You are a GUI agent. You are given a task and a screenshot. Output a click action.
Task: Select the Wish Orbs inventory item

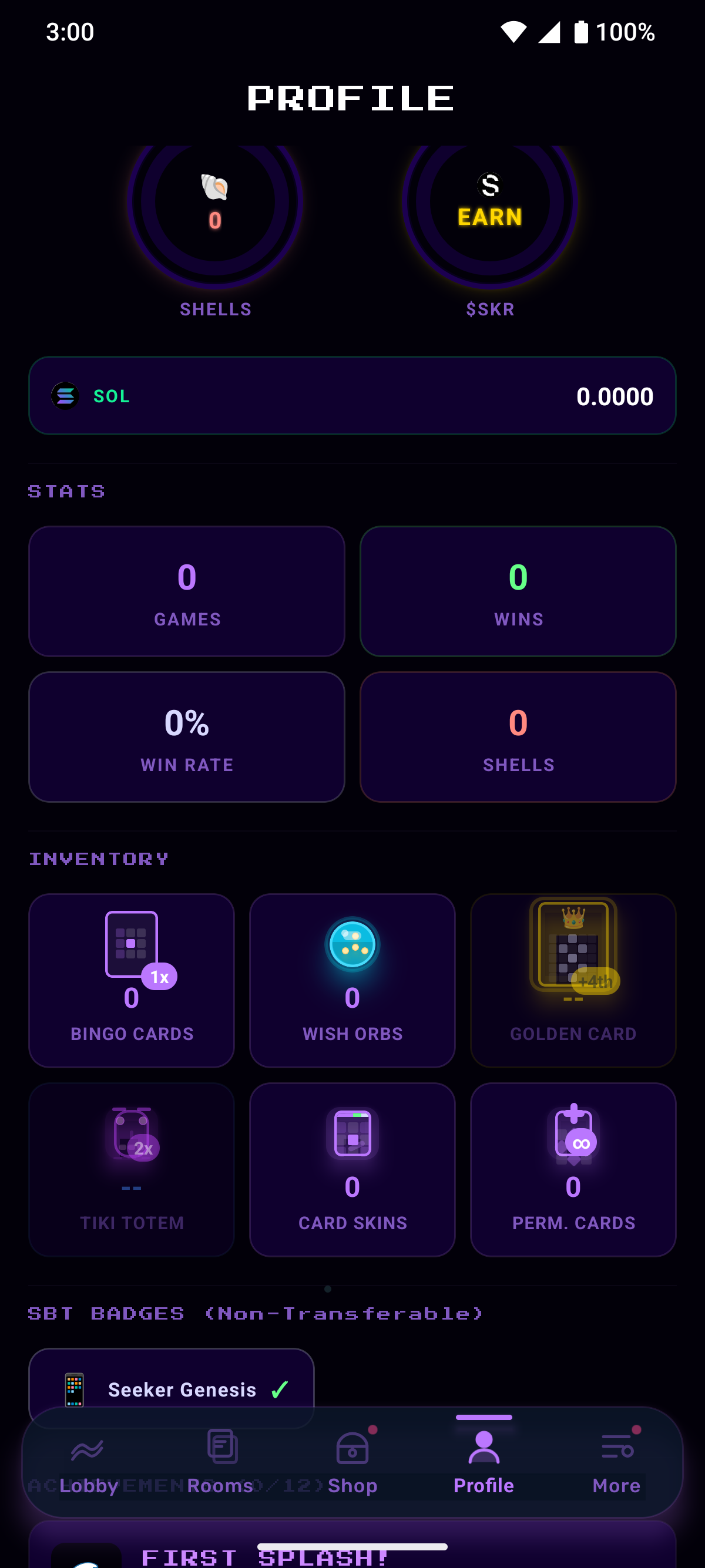pyautogui.click(x=352, y=980)
